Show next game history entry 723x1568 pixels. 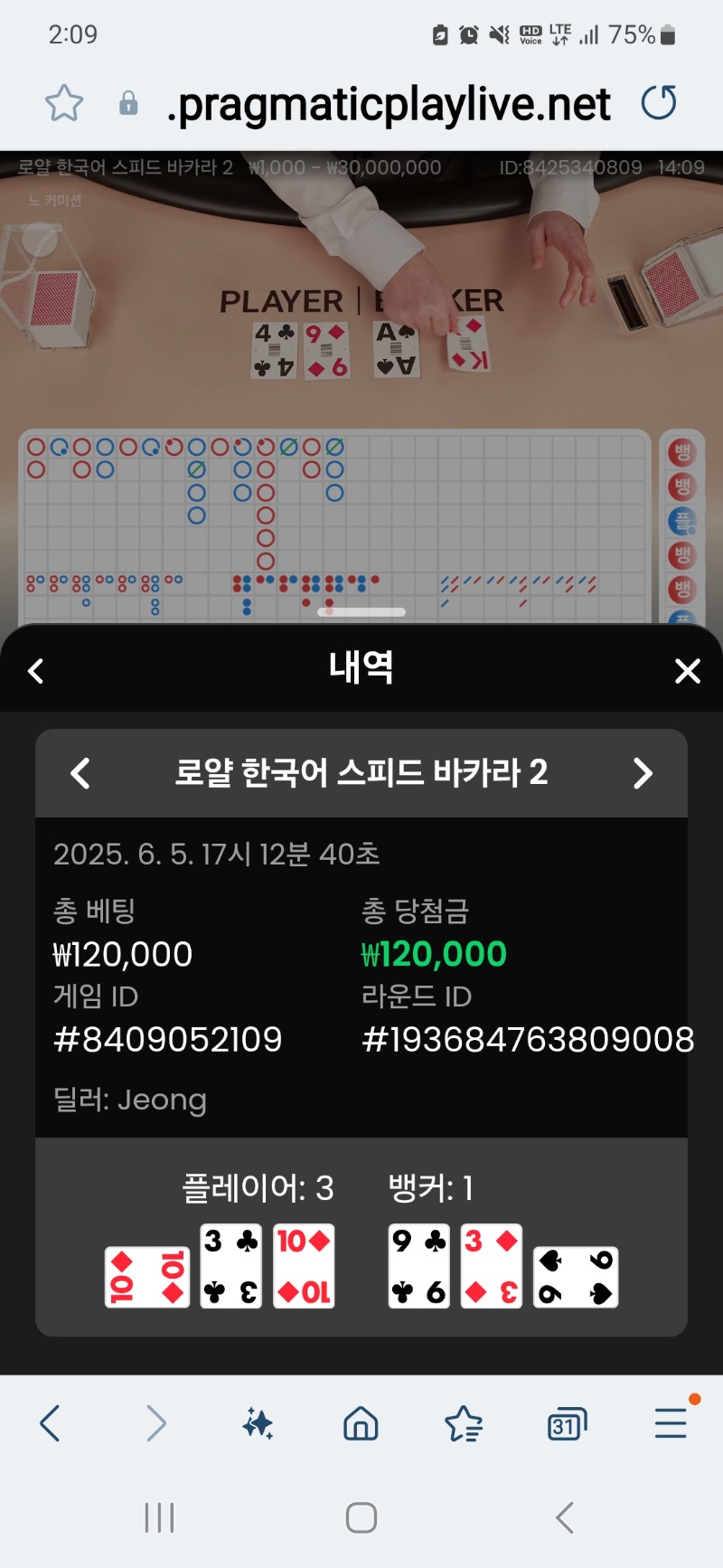click(x=643, y=773)
